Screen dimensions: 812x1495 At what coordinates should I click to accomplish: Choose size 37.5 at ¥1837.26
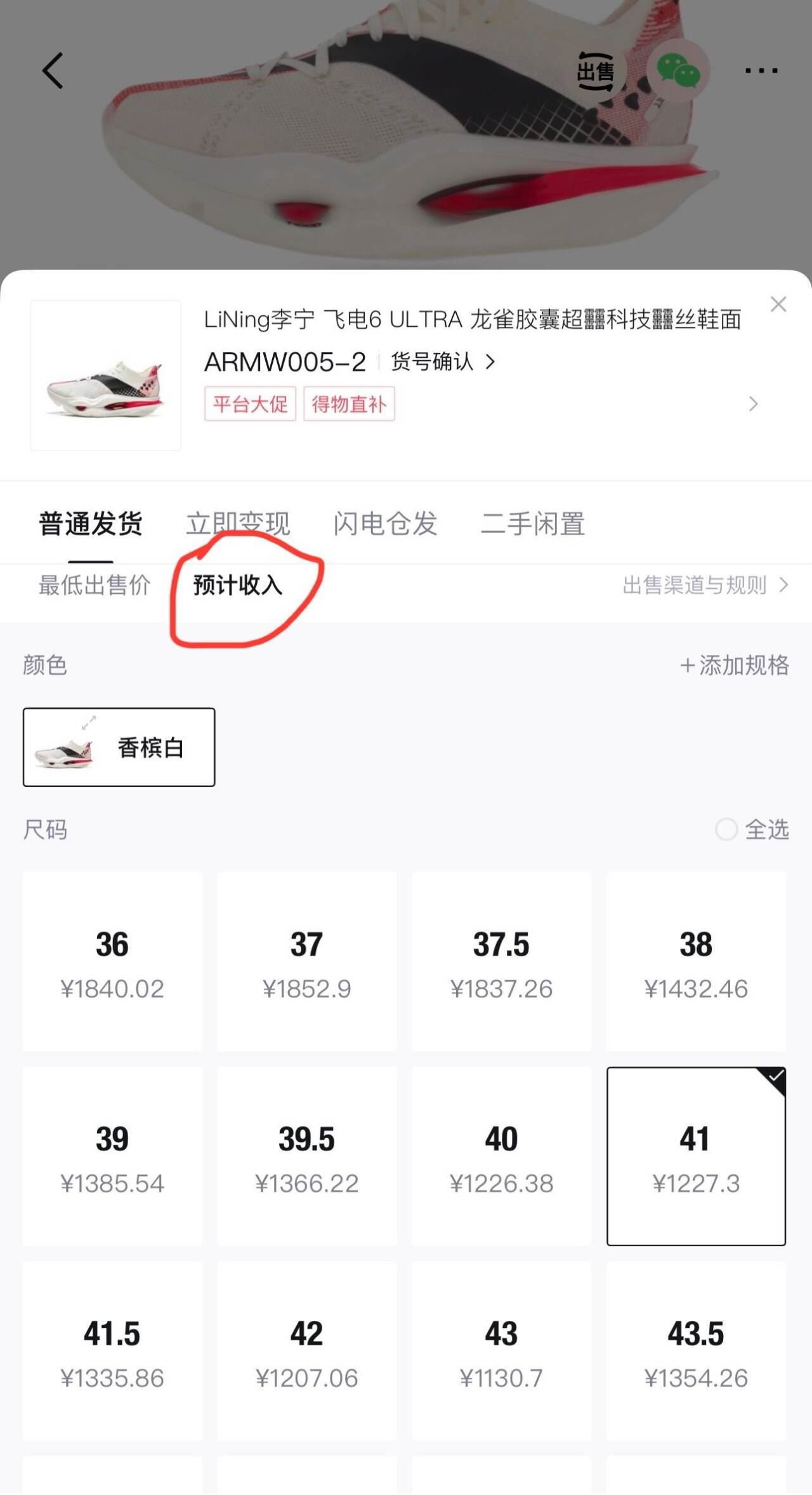[x=501, y=961]
